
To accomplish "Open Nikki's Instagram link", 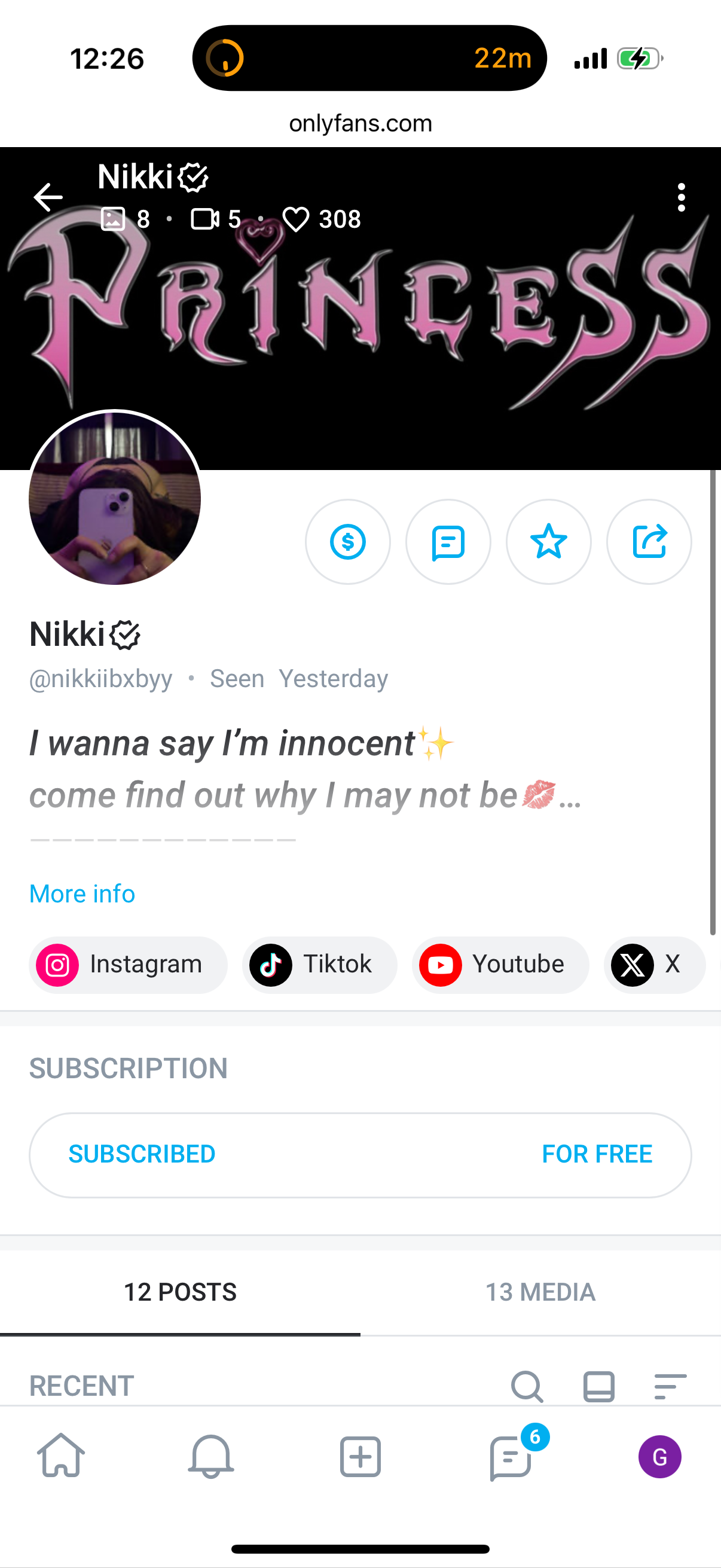I will 128,965.
